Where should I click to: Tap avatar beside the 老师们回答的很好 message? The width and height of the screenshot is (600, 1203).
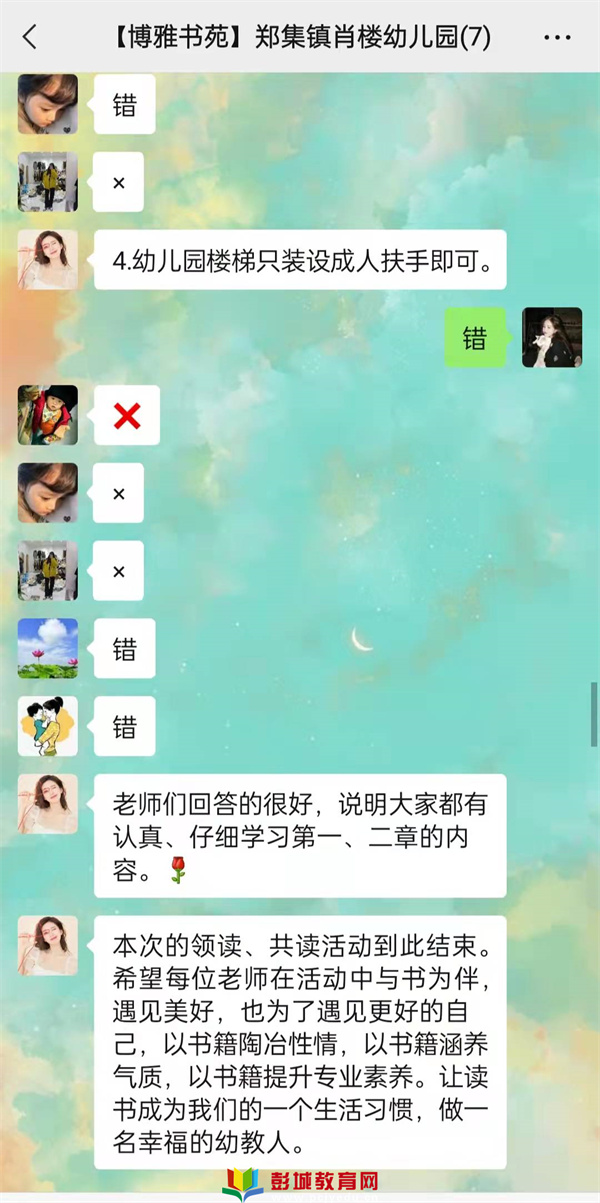[47, 804]
